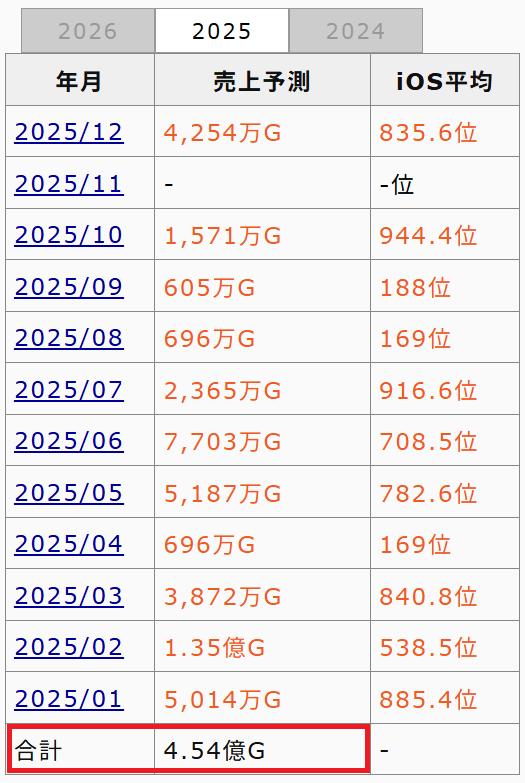Open the 2025/06 month link
The height and width of the screenshot is (783, 525).
click(x=69, y=441)
